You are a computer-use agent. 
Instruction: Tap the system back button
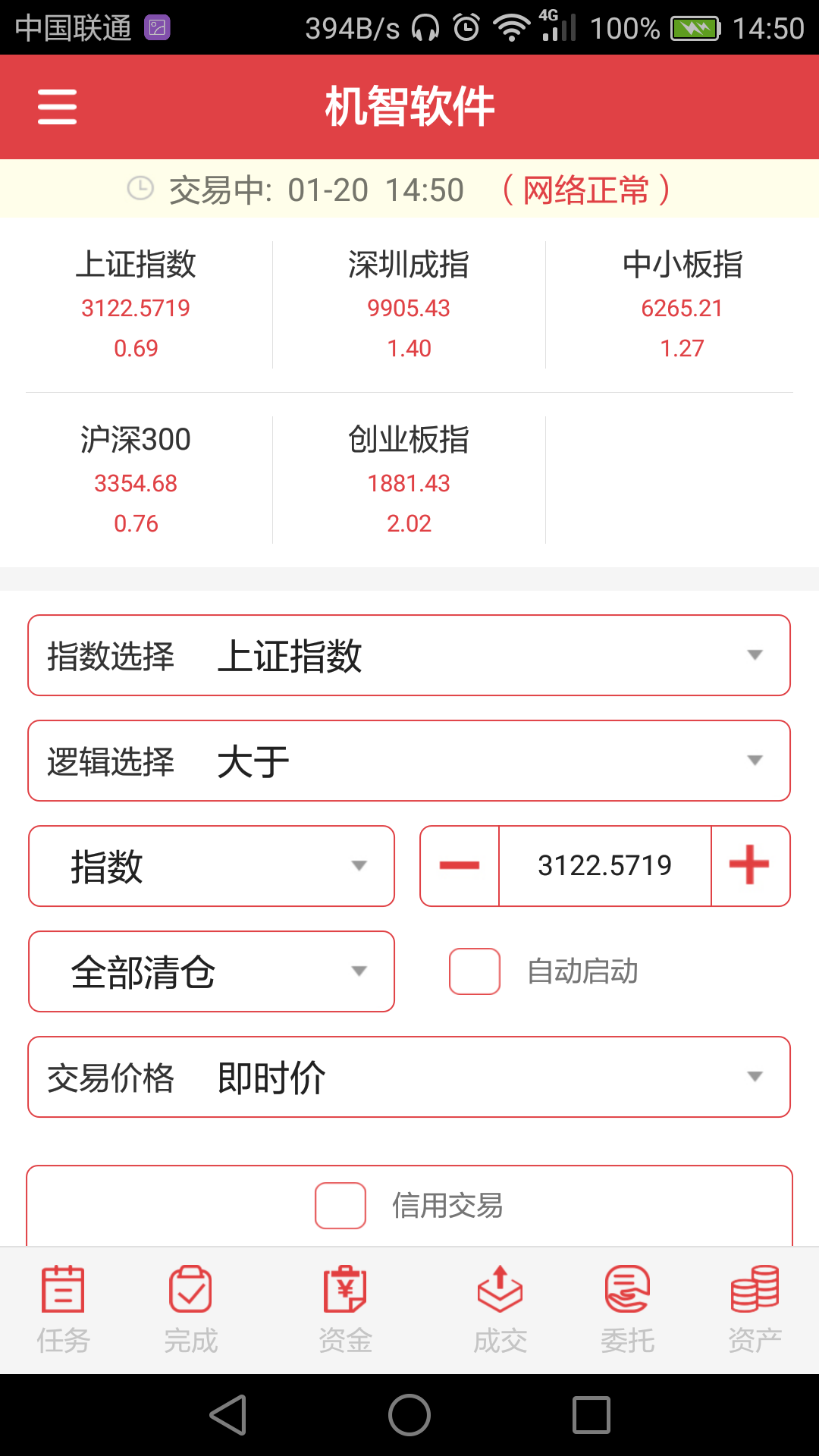click(227, 1415)
